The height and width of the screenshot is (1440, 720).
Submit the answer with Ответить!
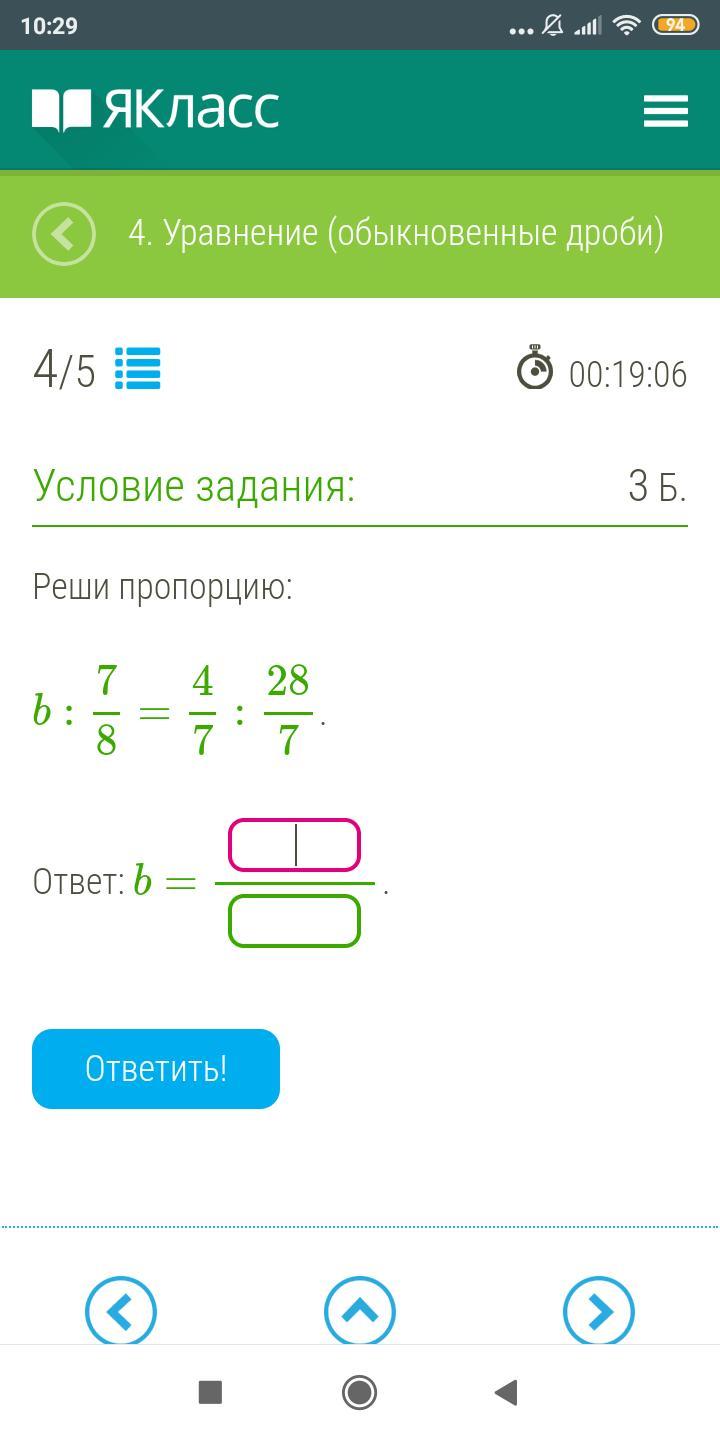(x=156, y=1069)
